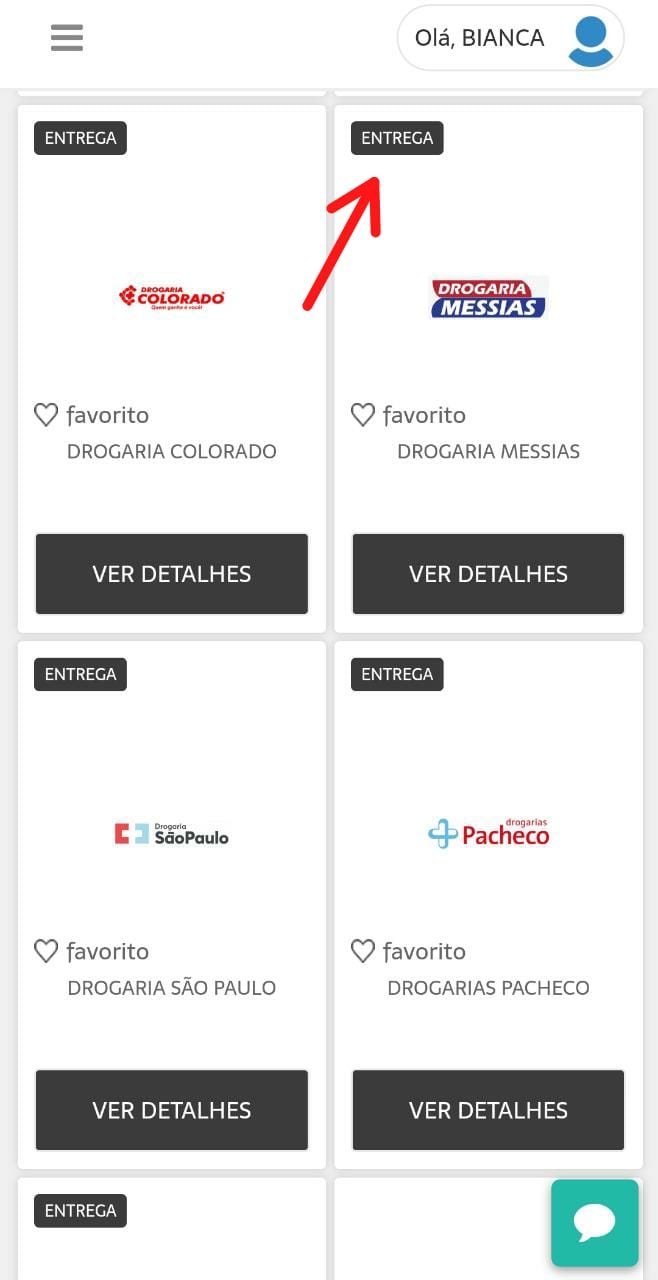Image resolution: width=658 pixels, height=1280 pixels.
Task: Open the chat bubble button
Action: tap(594, 1223)
